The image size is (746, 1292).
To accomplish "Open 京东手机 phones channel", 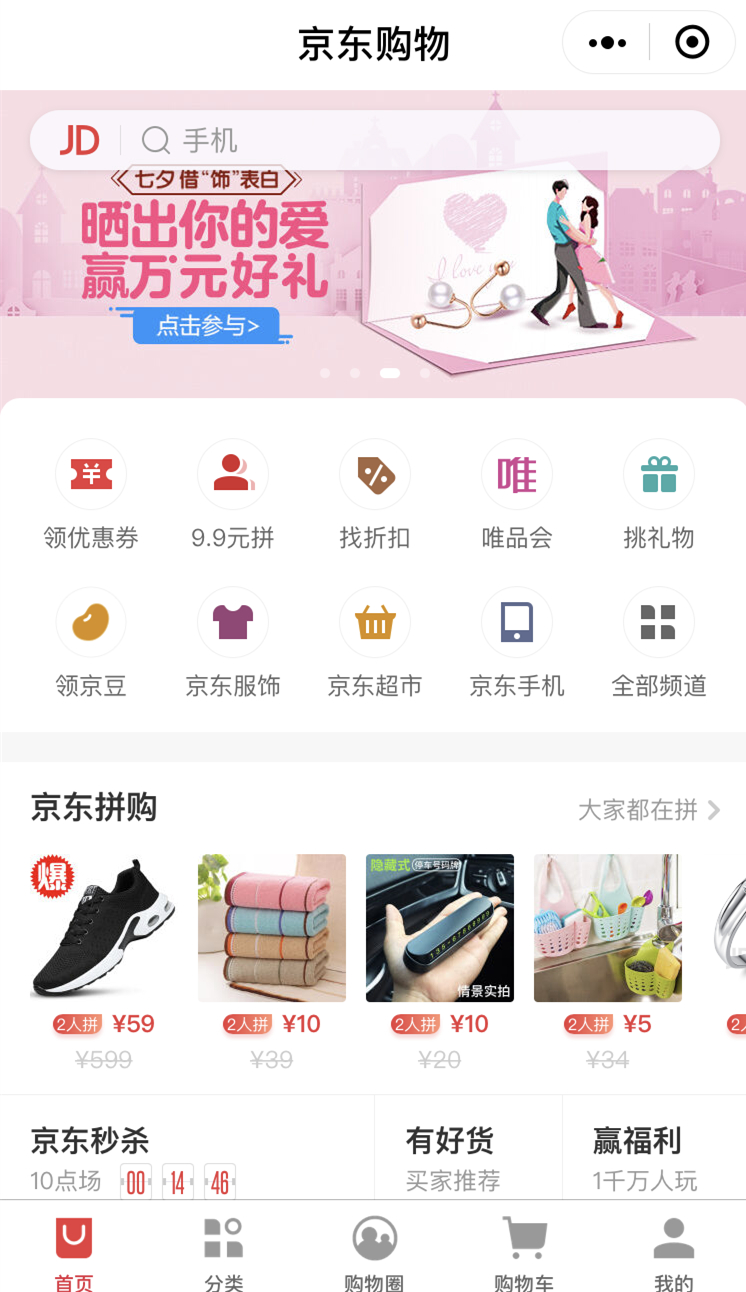I will pyautogui.click(x=517, y=643).
